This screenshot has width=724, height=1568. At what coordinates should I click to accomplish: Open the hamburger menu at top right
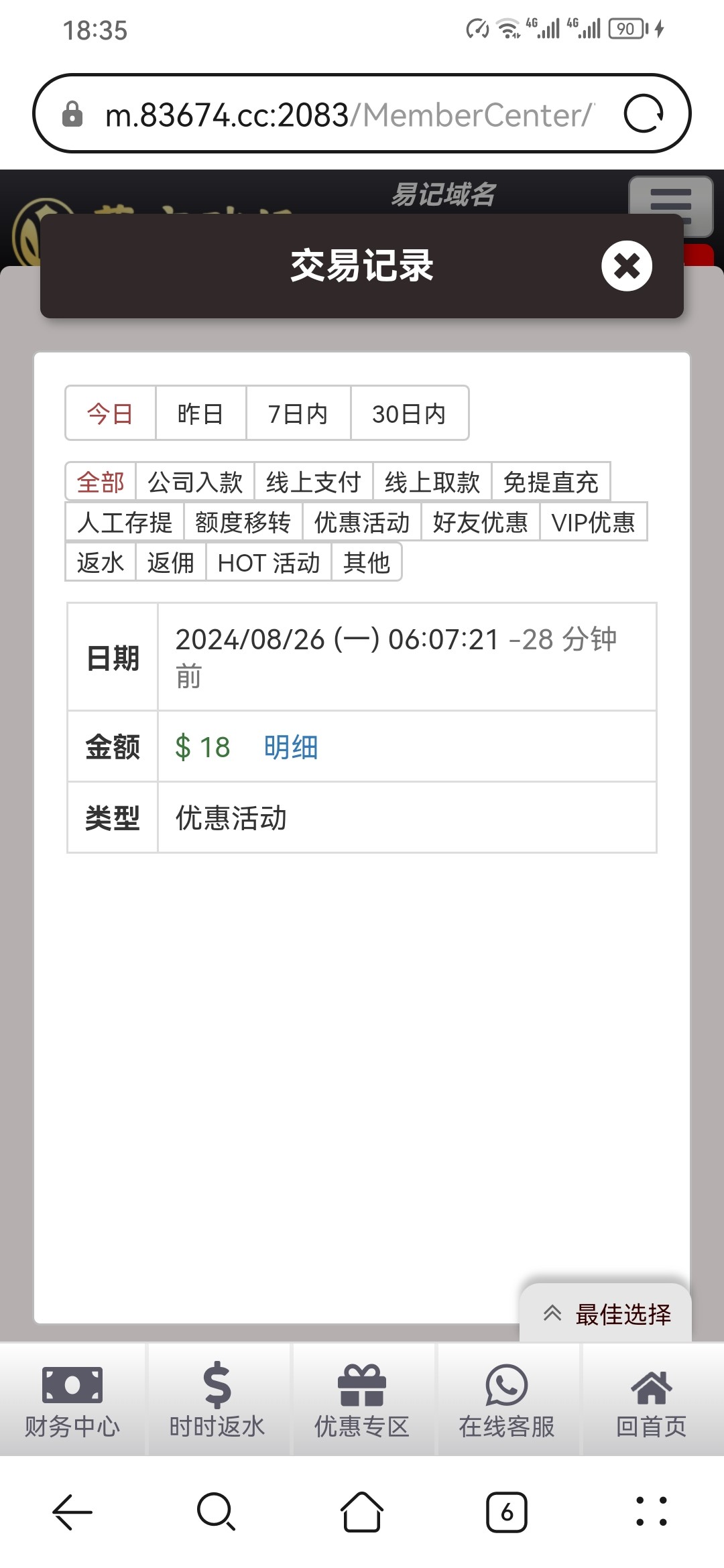[670, 205]
